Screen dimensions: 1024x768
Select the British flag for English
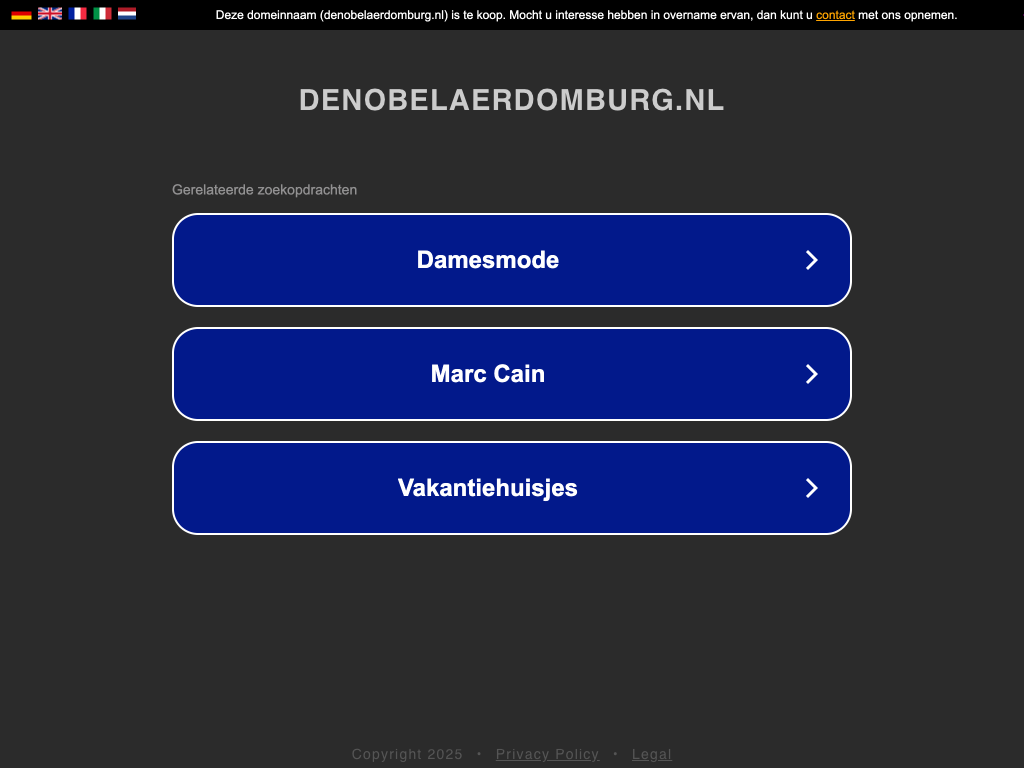50,14
